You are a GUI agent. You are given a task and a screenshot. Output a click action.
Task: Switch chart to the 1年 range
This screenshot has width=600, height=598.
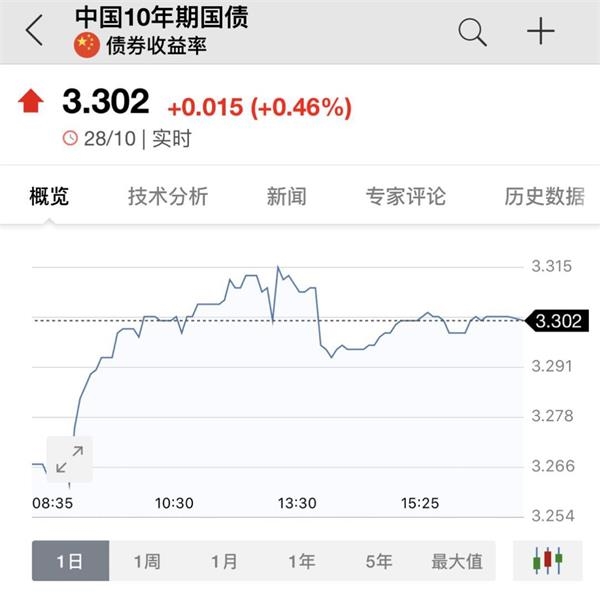click(301, 561)
